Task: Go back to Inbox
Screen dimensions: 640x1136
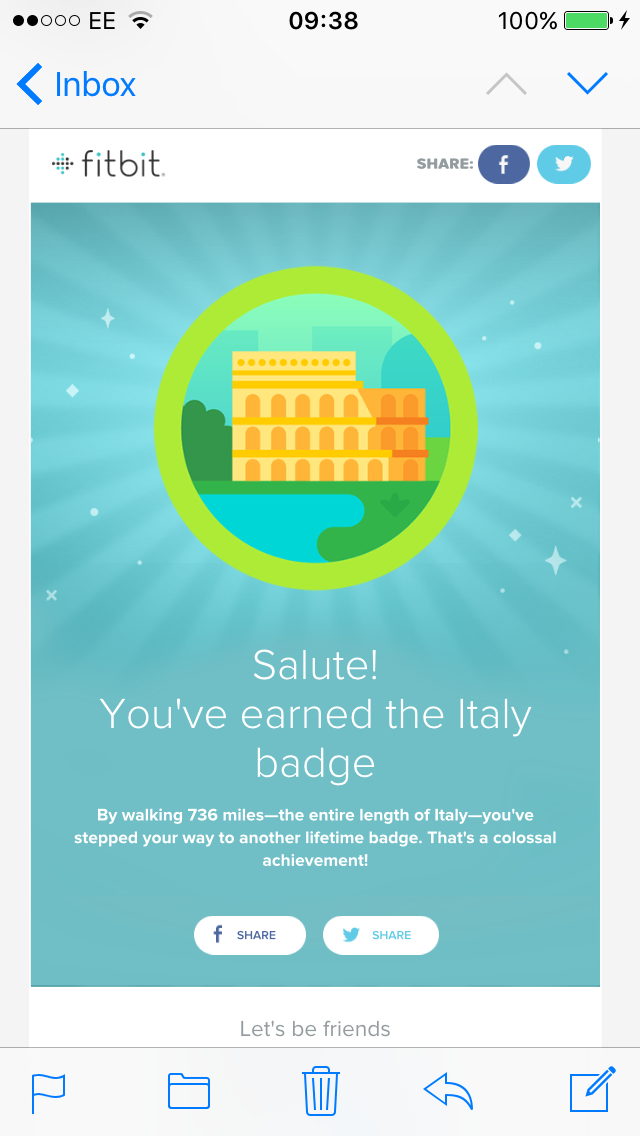Action: pos(77,85)
